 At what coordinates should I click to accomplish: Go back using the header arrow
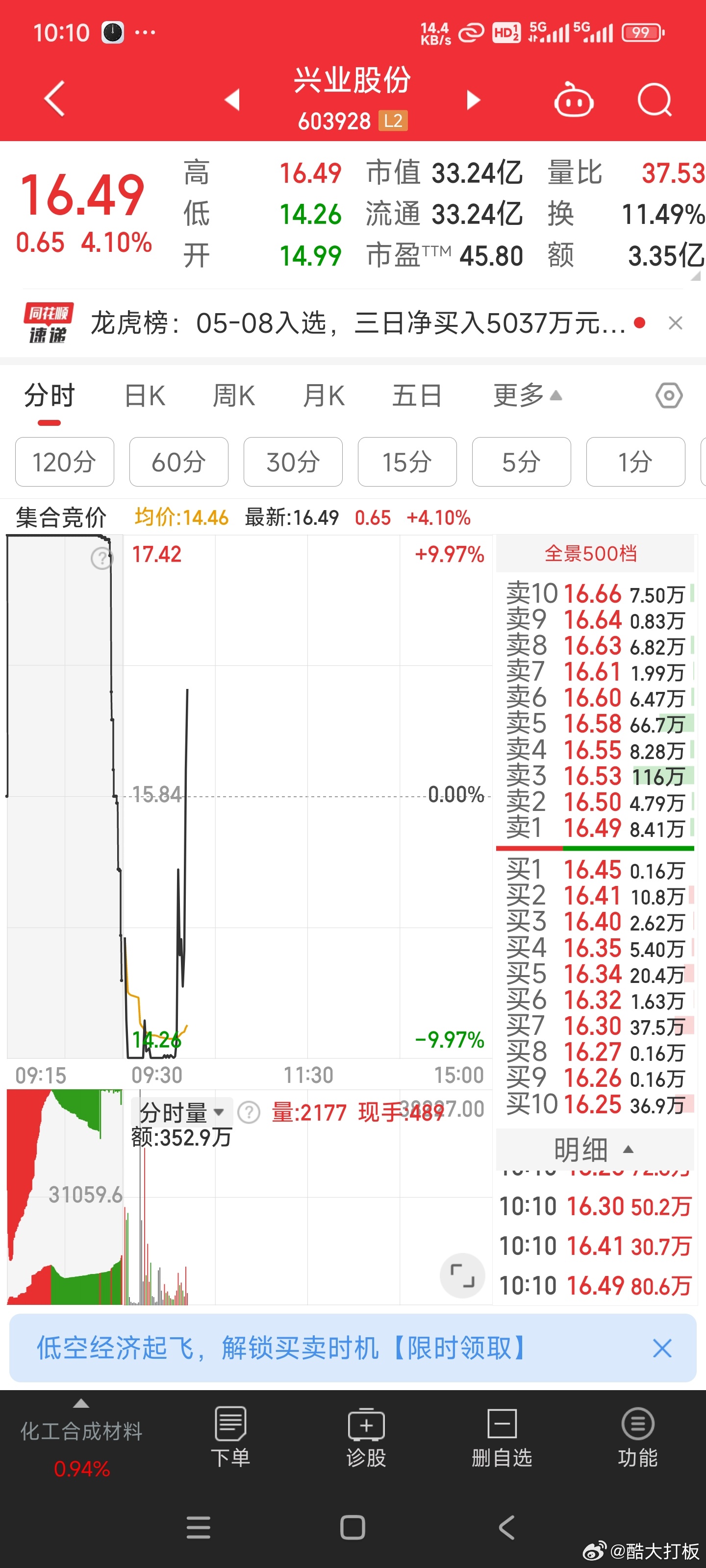pyautogui.click(x=54, y=98)
